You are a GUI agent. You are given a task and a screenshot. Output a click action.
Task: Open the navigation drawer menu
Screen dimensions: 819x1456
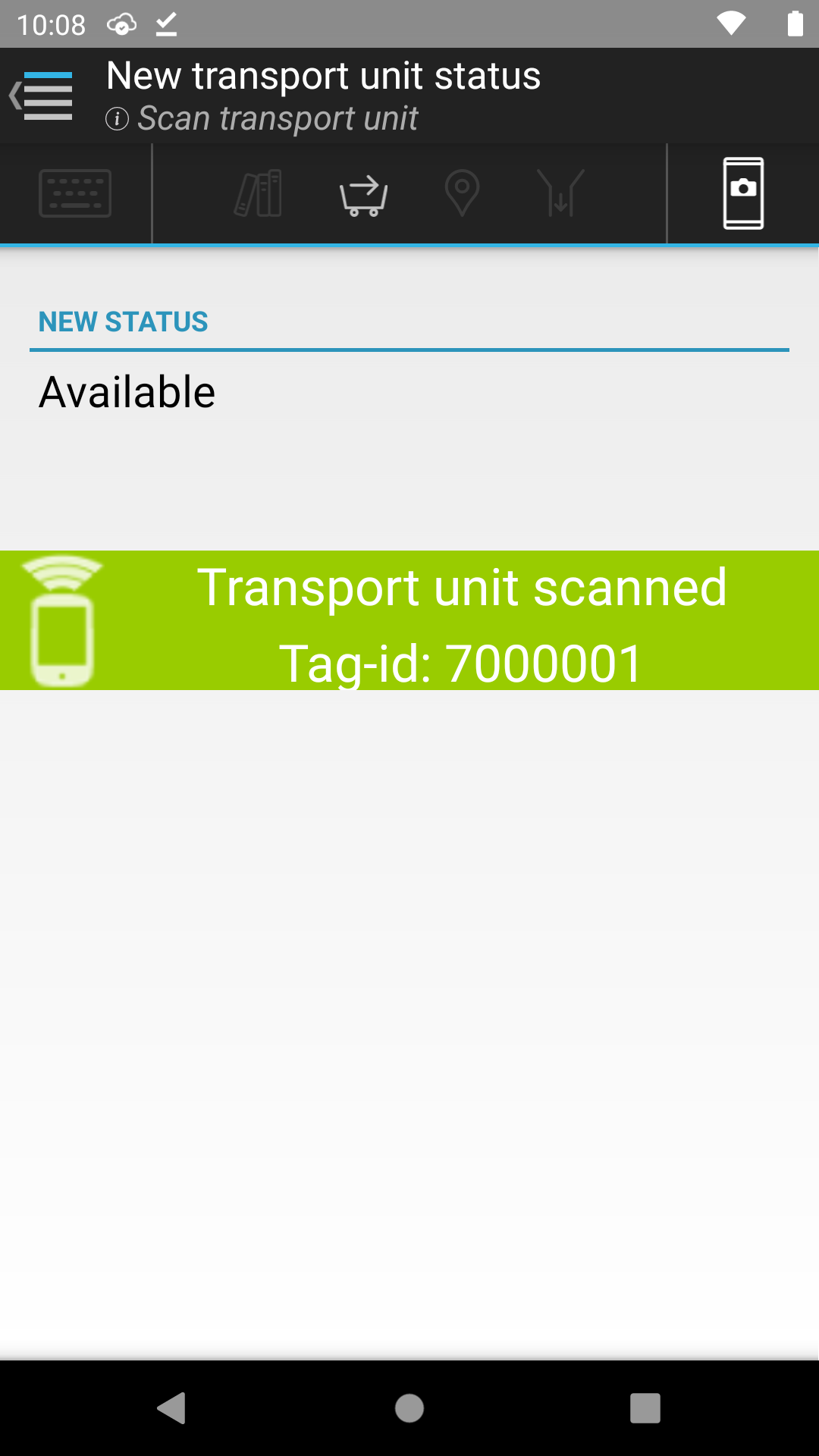click(42, 96)
